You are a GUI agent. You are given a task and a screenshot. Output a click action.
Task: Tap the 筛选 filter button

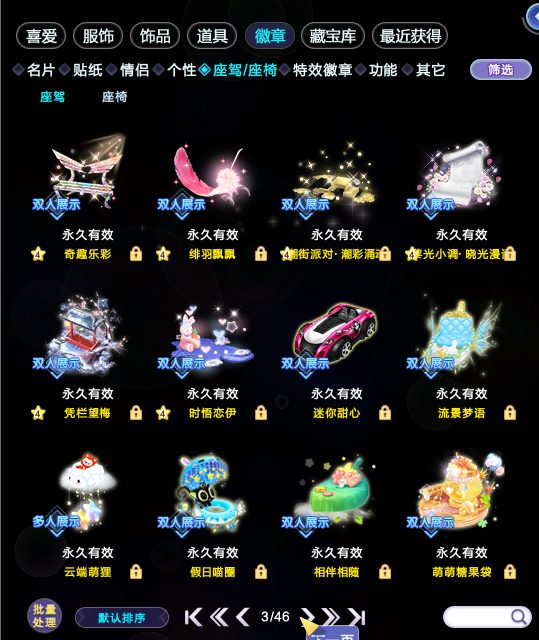(x=501, y=70)
